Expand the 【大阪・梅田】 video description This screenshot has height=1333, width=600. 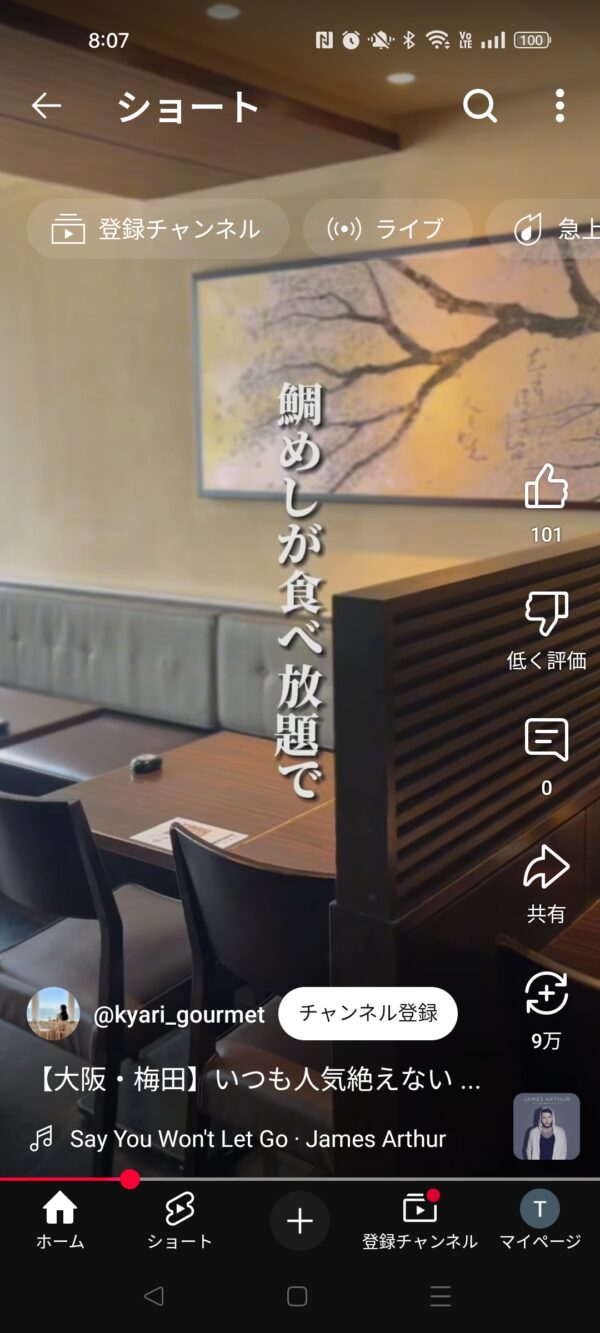(x=258, y=1080)
